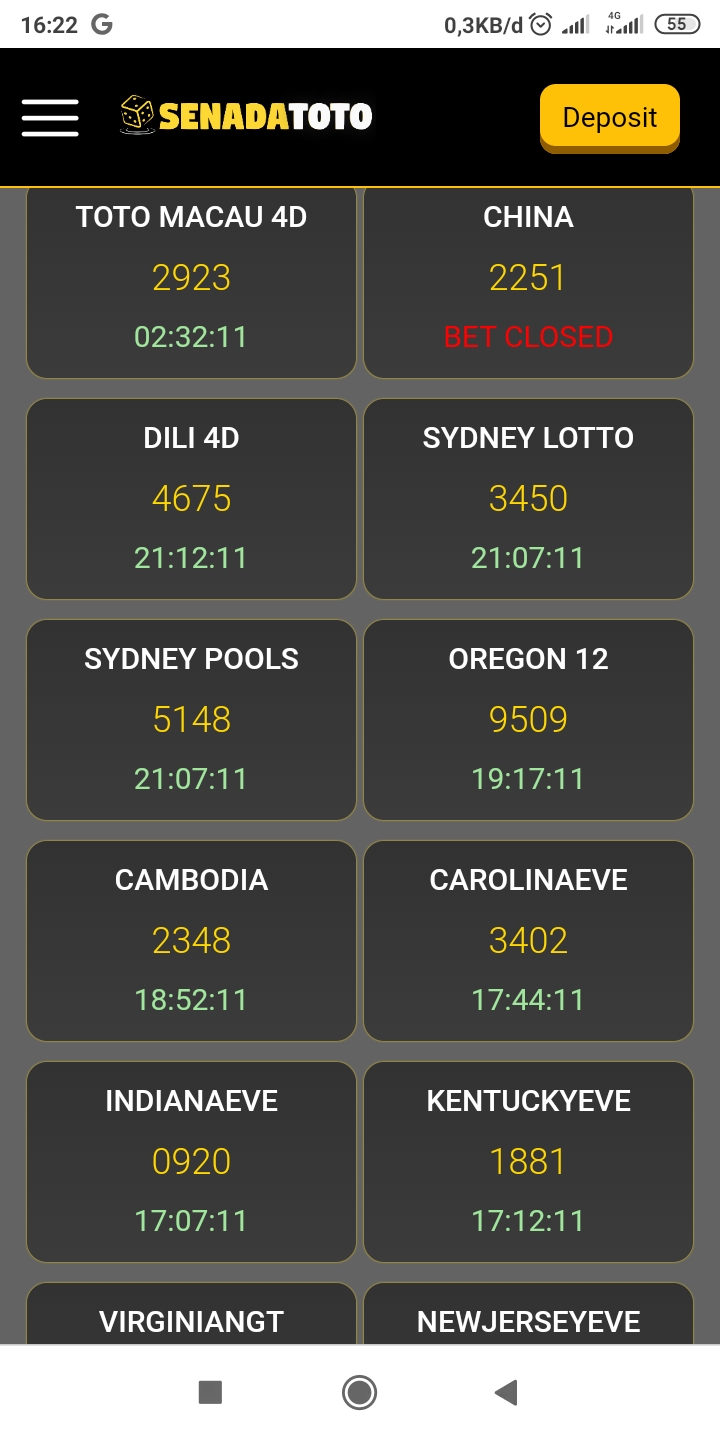This screenshot has height=1440, width=720.
Task: Select the KentuckyEve card
Action: click(528, 1161)
